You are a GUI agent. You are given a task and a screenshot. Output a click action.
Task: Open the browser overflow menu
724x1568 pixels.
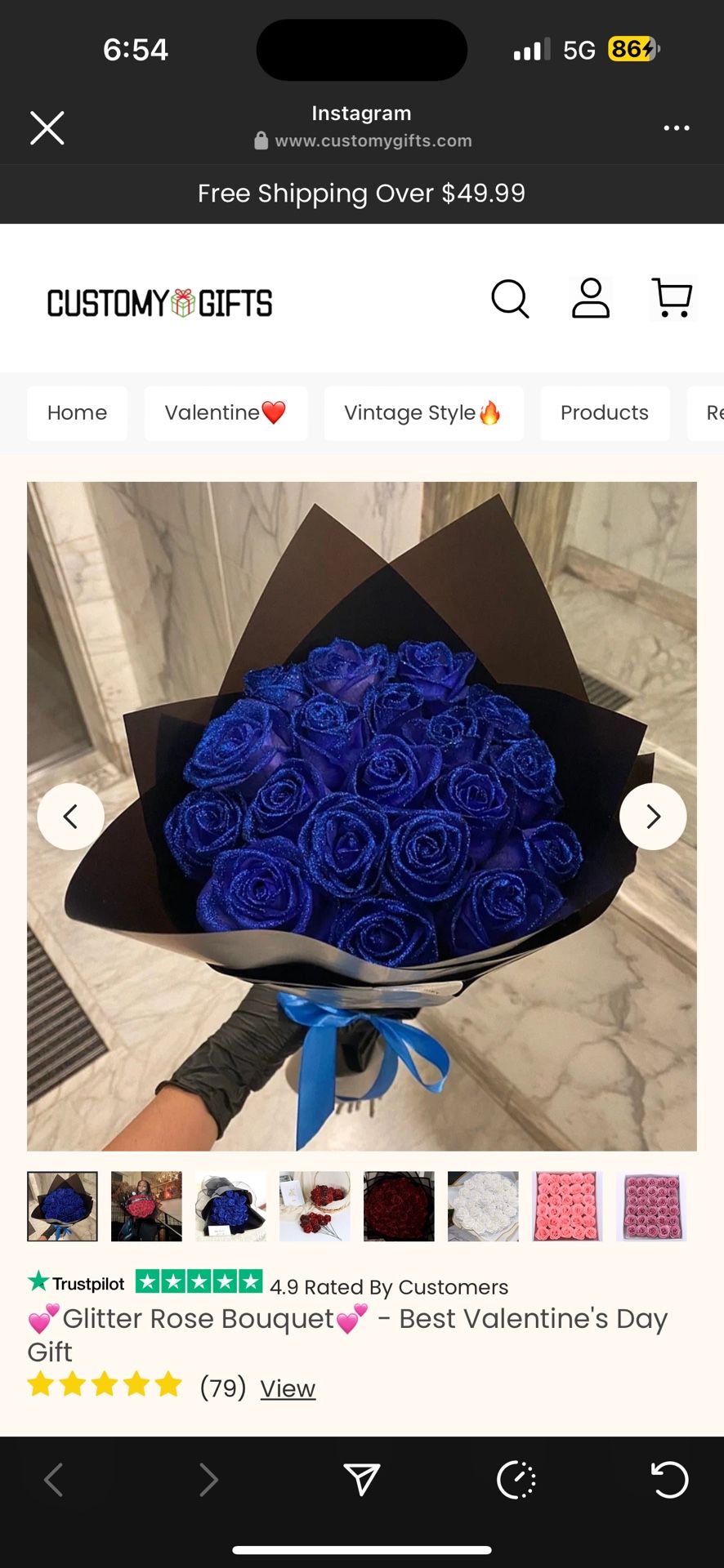tap(676, 128)
